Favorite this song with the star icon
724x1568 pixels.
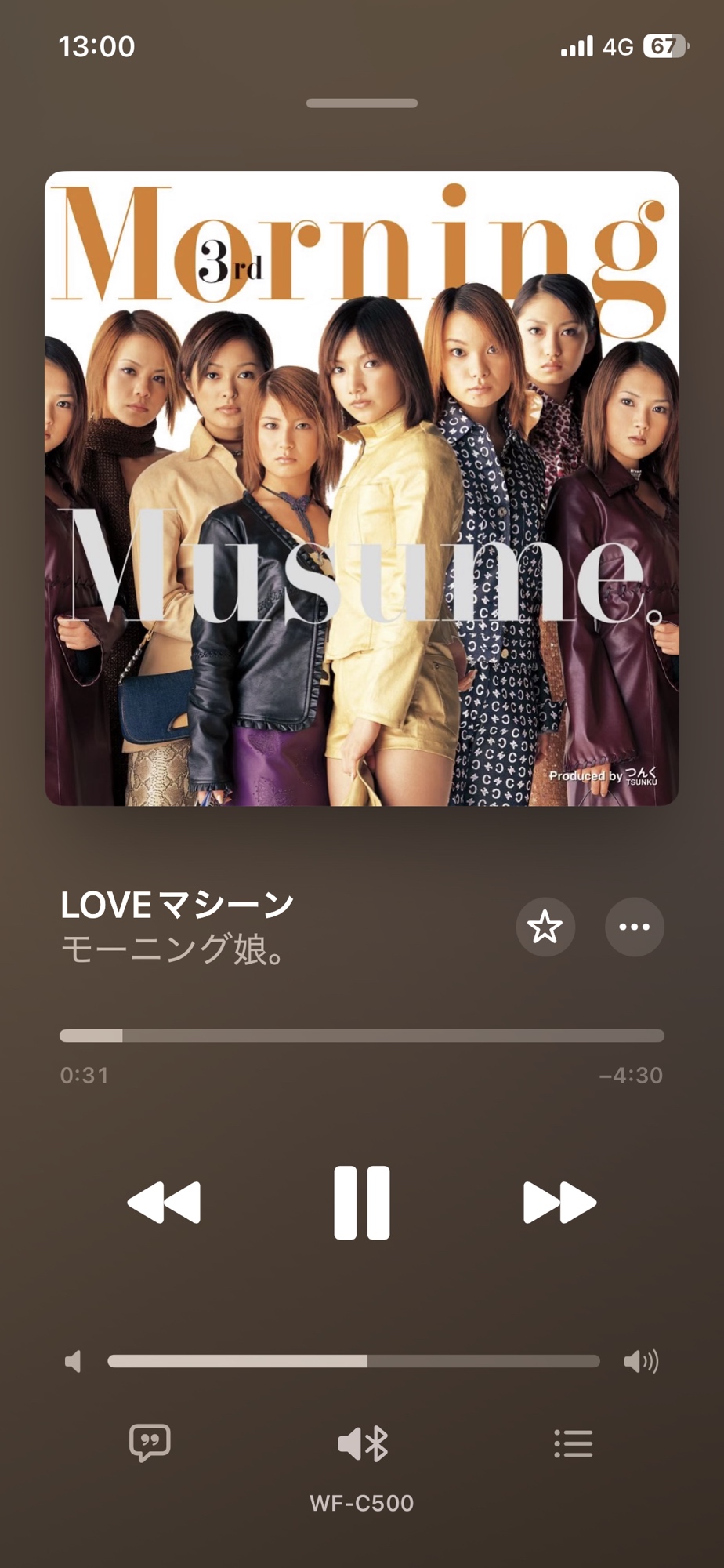(x=545, y=927)
